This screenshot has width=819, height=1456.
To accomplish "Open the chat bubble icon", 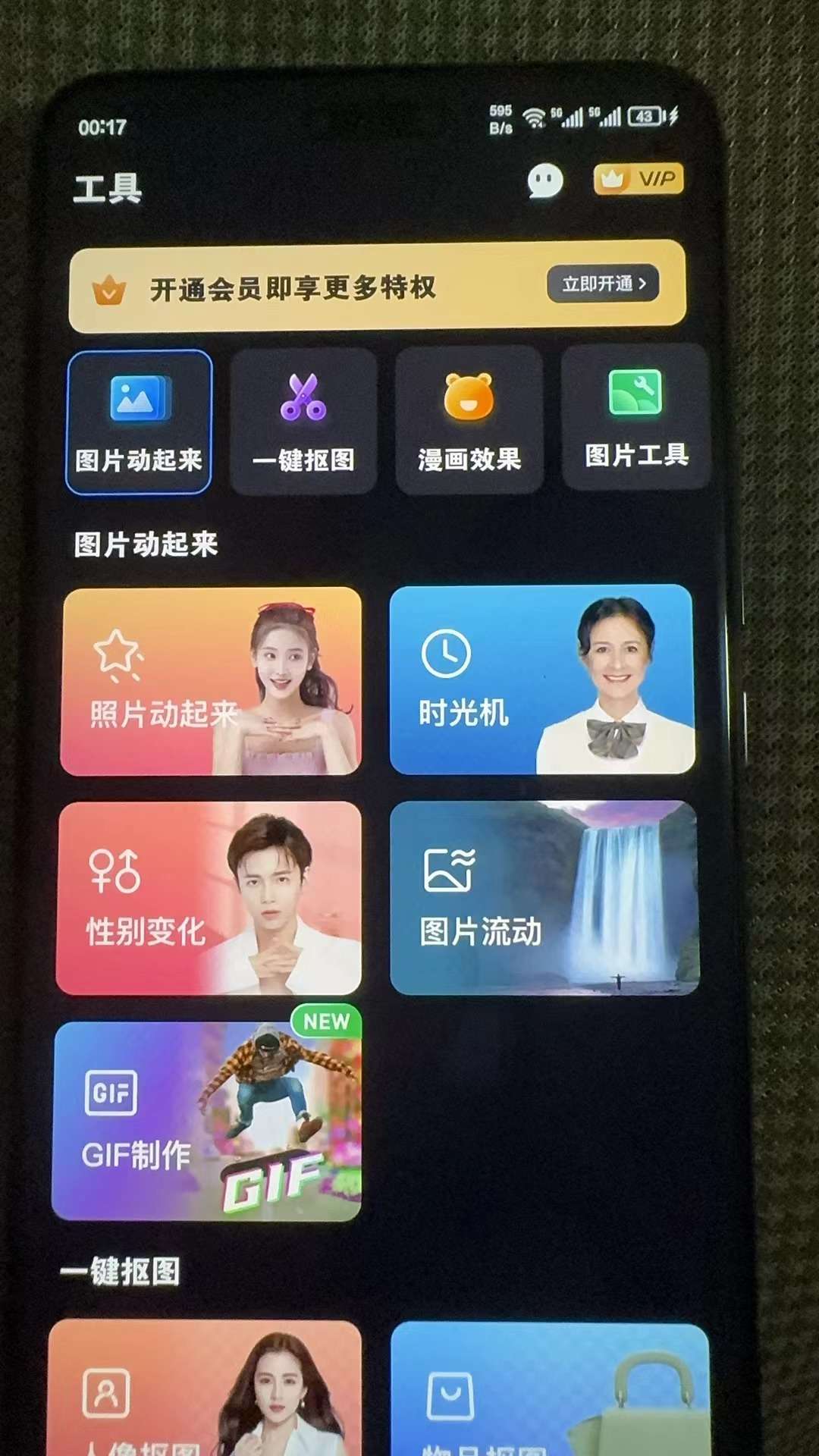I will pyautogui.click(x=544, y=180).
